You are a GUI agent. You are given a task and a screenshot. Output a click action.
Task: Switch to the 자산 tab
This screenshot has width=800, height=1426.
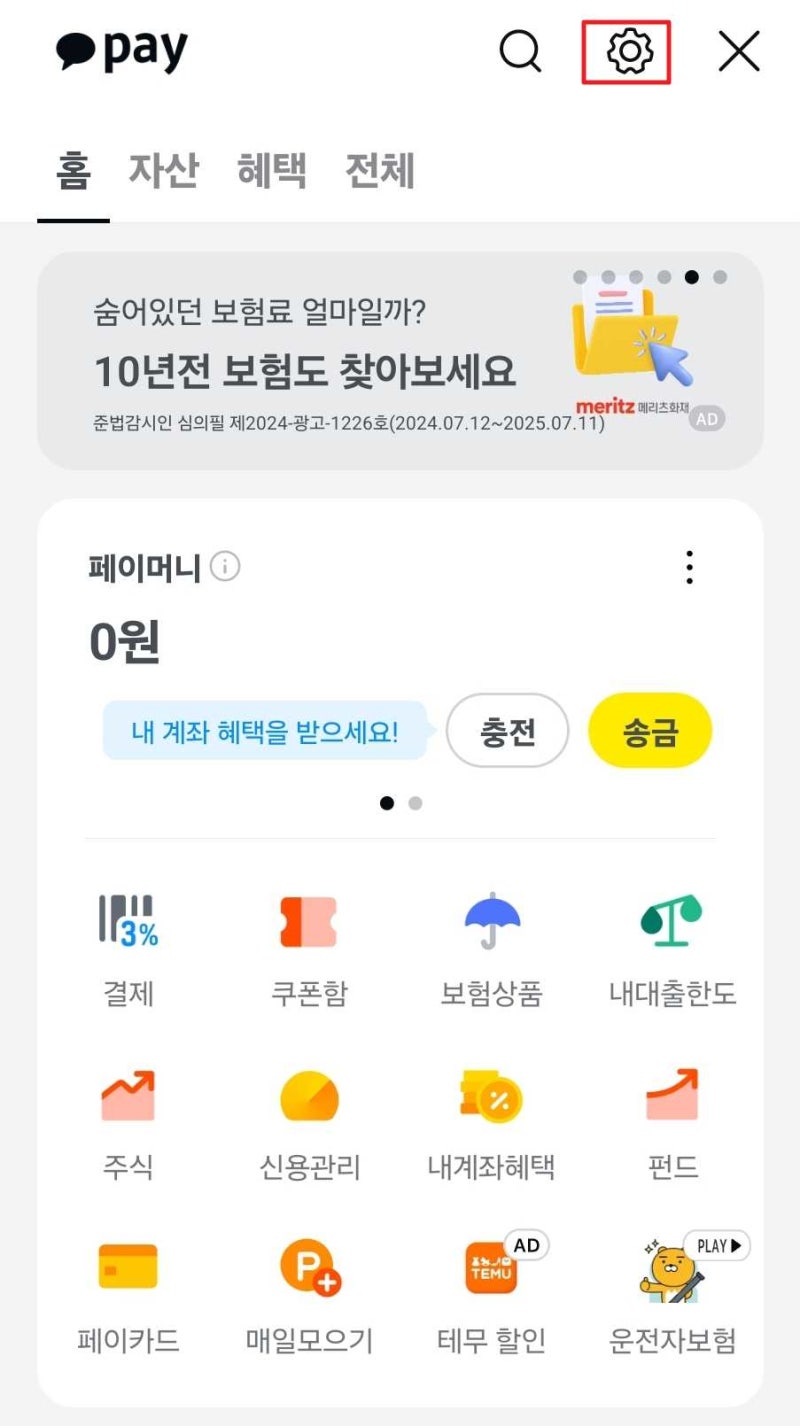pos(163,172)
